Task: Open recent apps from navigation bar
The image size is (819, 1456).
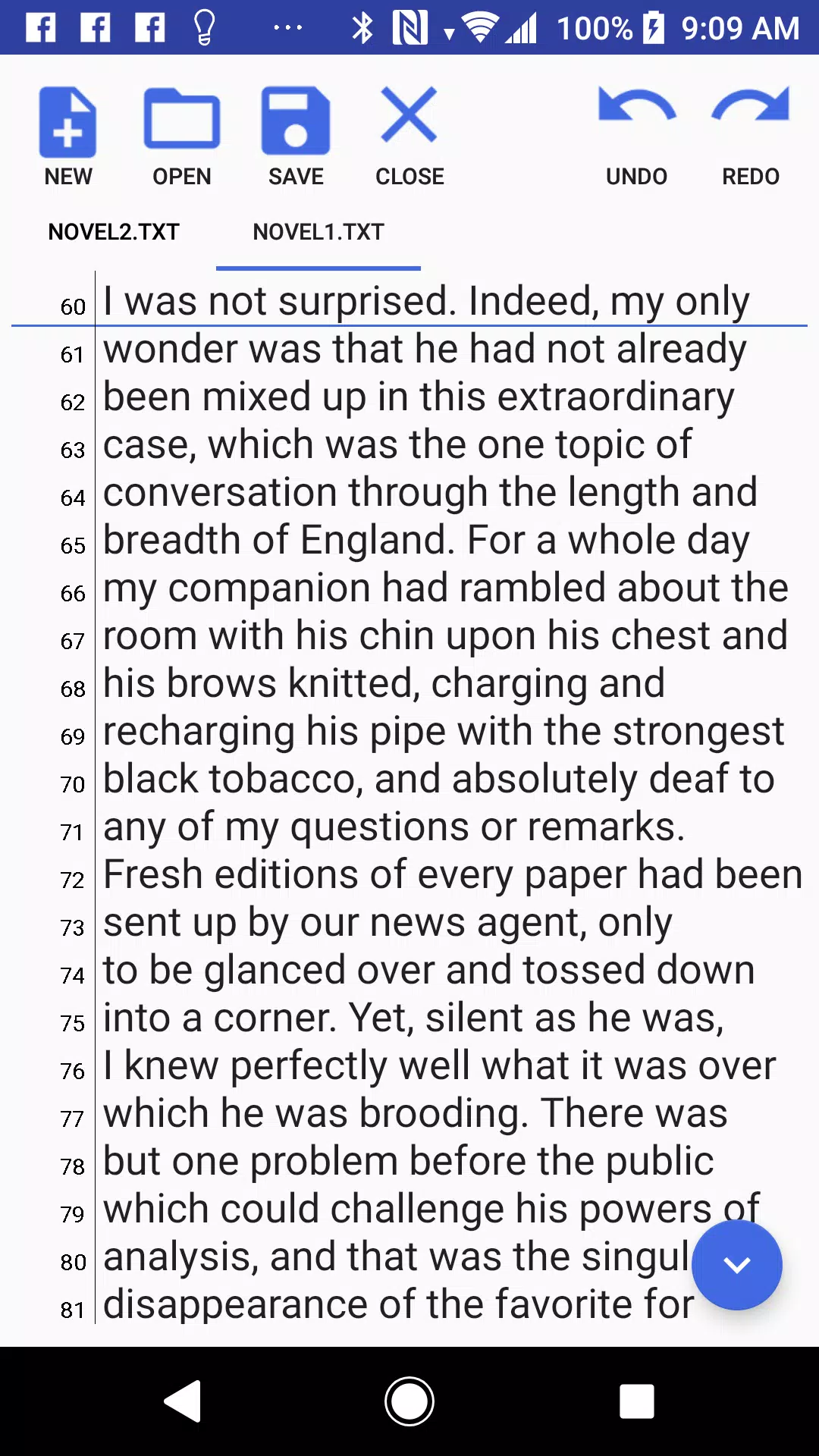Action: (x=636, y=1401)
